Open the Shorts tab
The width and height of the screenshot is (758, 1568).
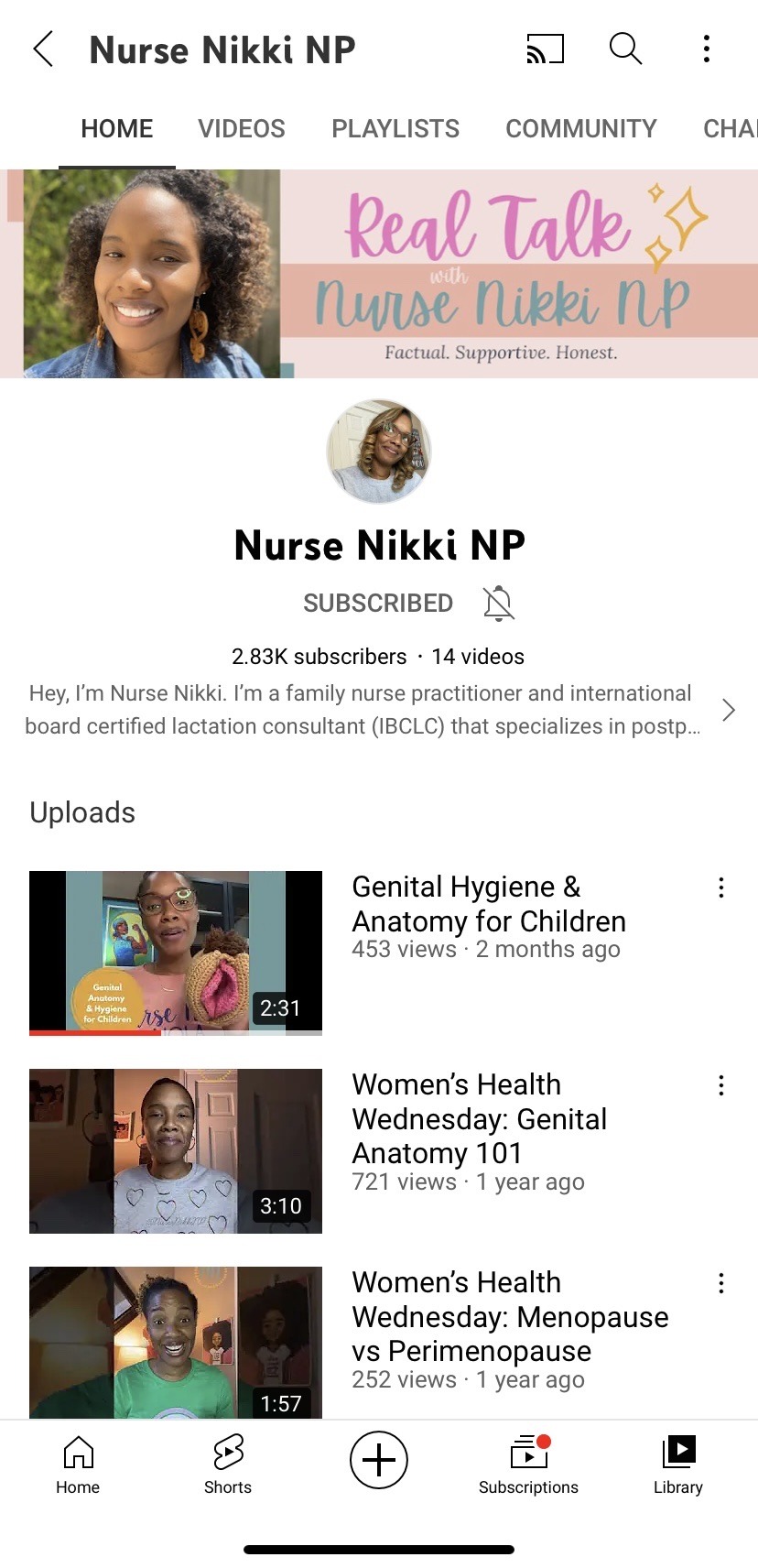228,1465
